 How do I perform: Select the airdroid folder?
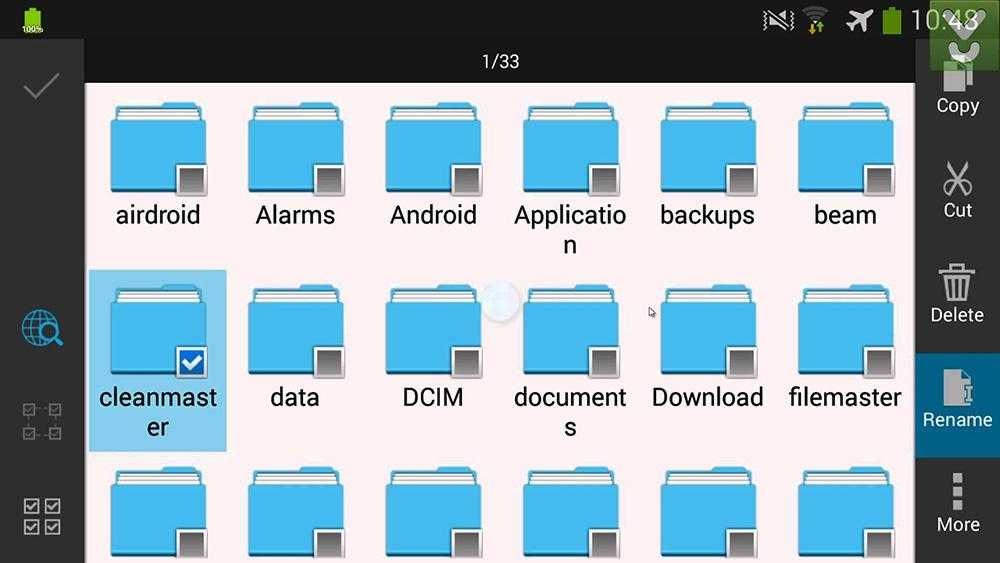click(x=158, y=150)
